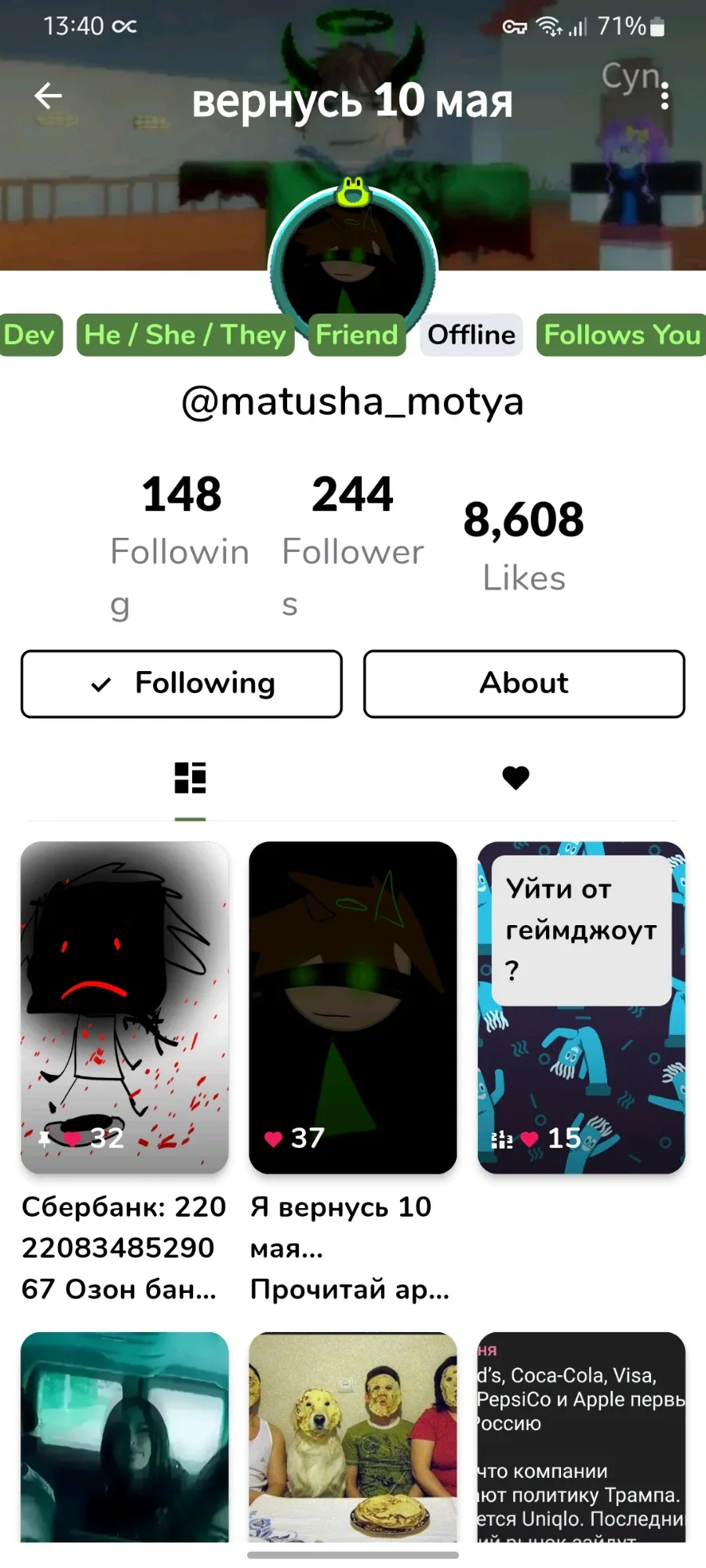Open the poll 'Уйти от геймджоут?'
Image resolution: width=706 pixels, height=1568 pixels.
coord(581,1007)
